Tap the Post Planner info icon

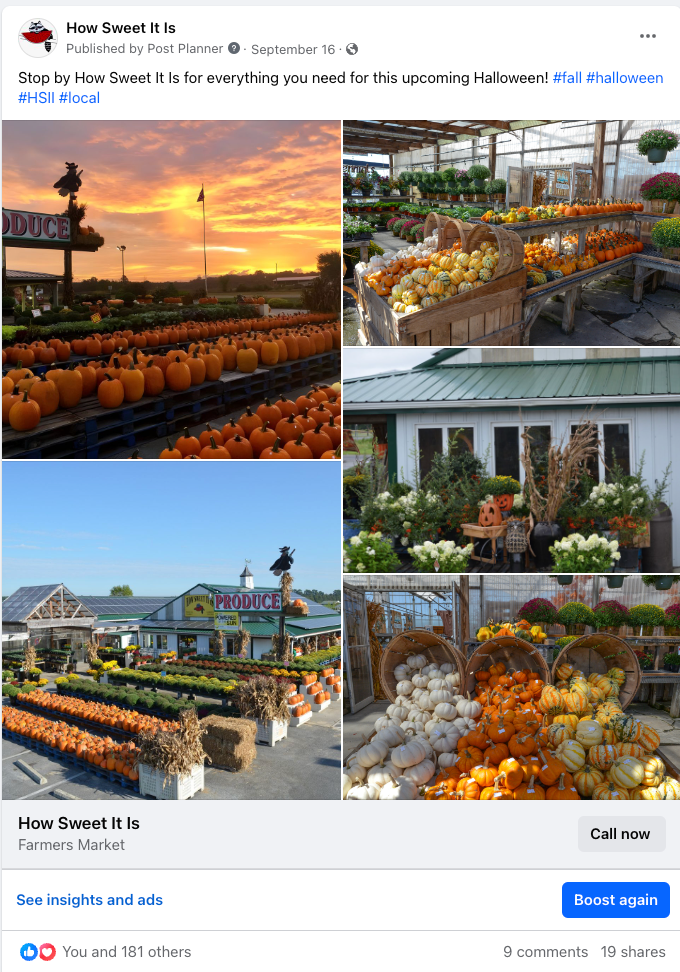[234, 49]
